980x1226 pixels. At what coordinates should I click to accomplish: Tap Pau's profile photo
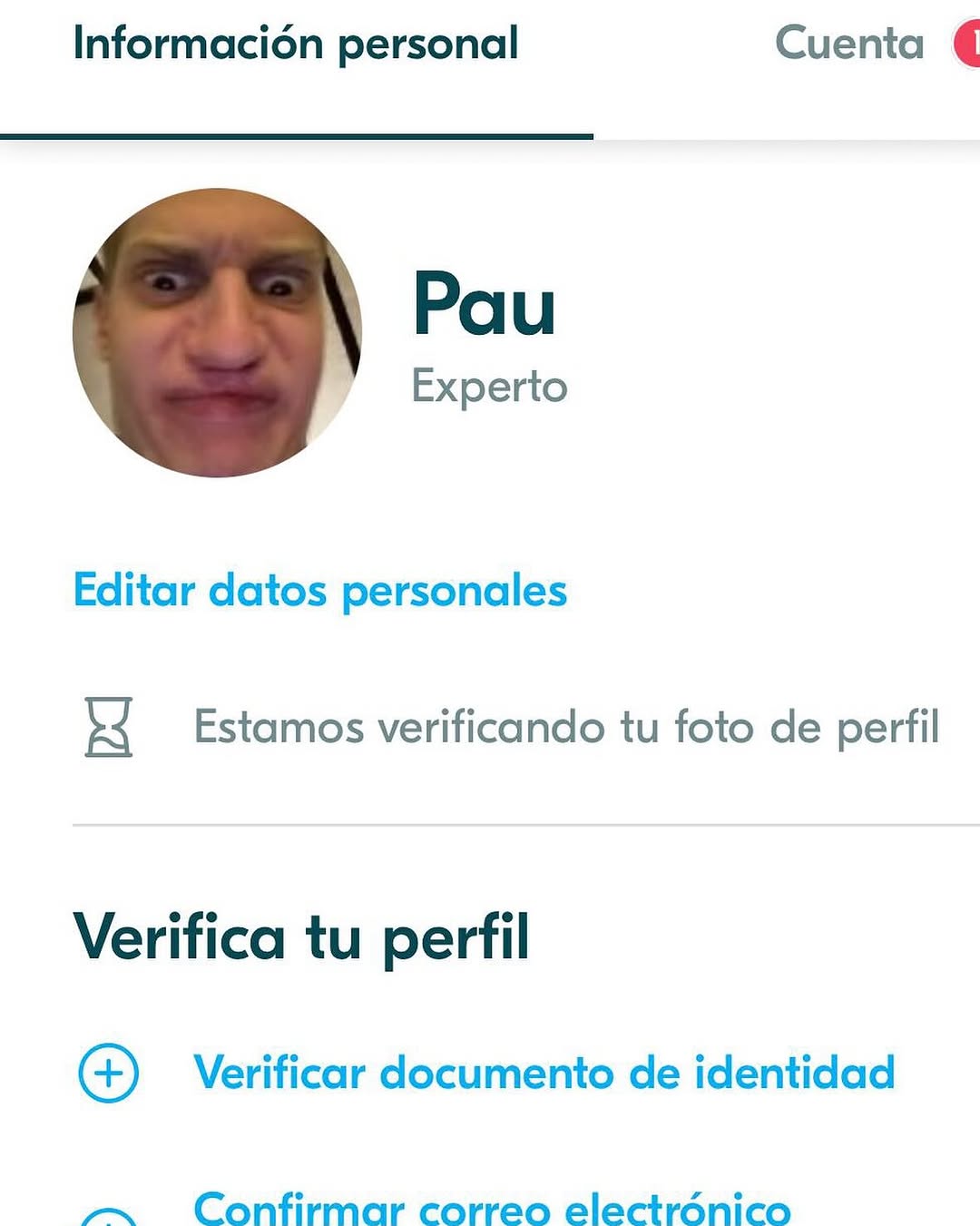[218, 333]
